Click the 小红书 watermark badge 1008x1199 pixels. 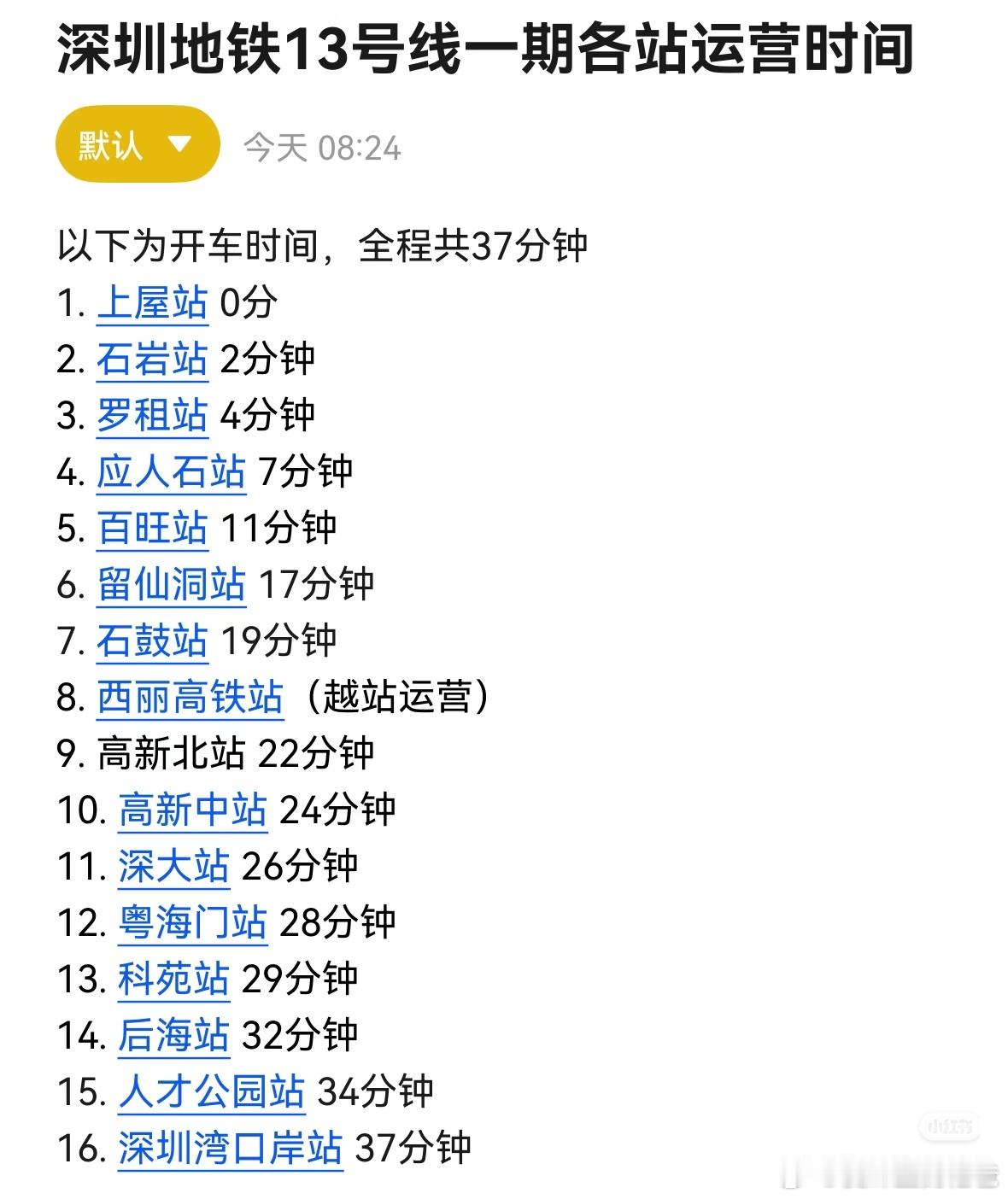pos(948,1126)
